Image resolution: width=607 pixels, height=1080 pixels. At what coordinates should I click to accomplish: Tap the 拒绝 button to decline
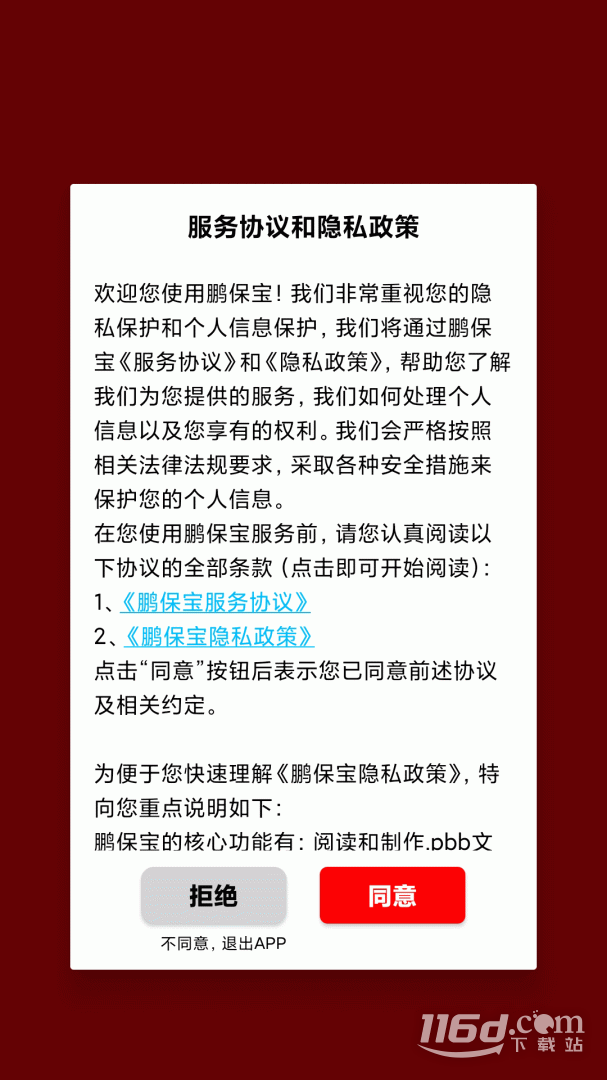tap(214, 895)
